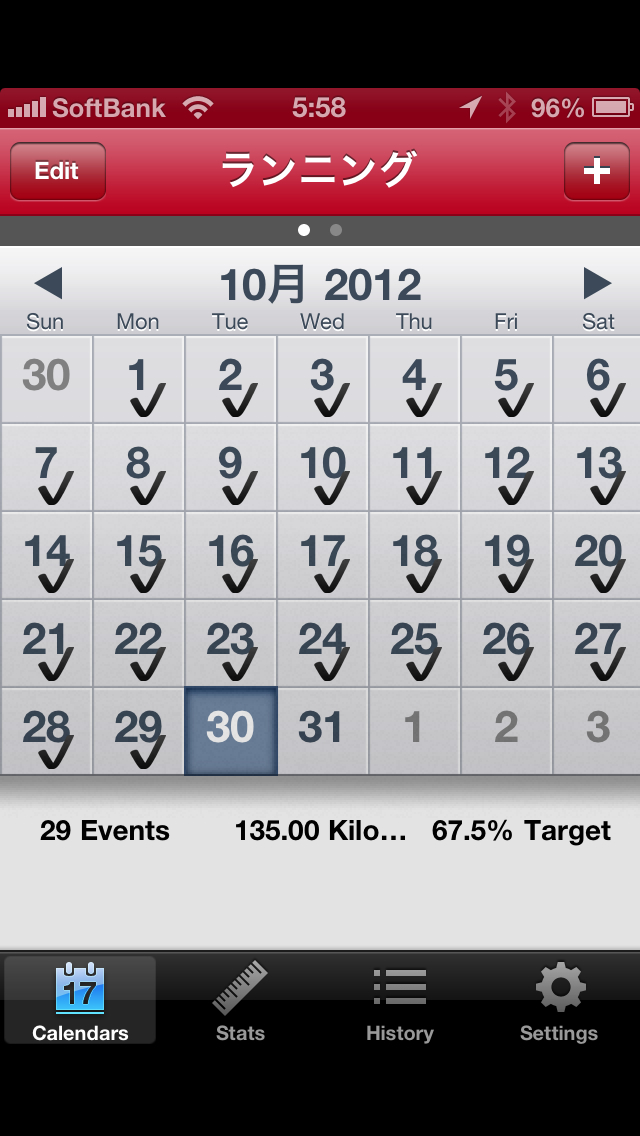
Task: Select October 24 on the calendar
Action: tap(322, 643)
